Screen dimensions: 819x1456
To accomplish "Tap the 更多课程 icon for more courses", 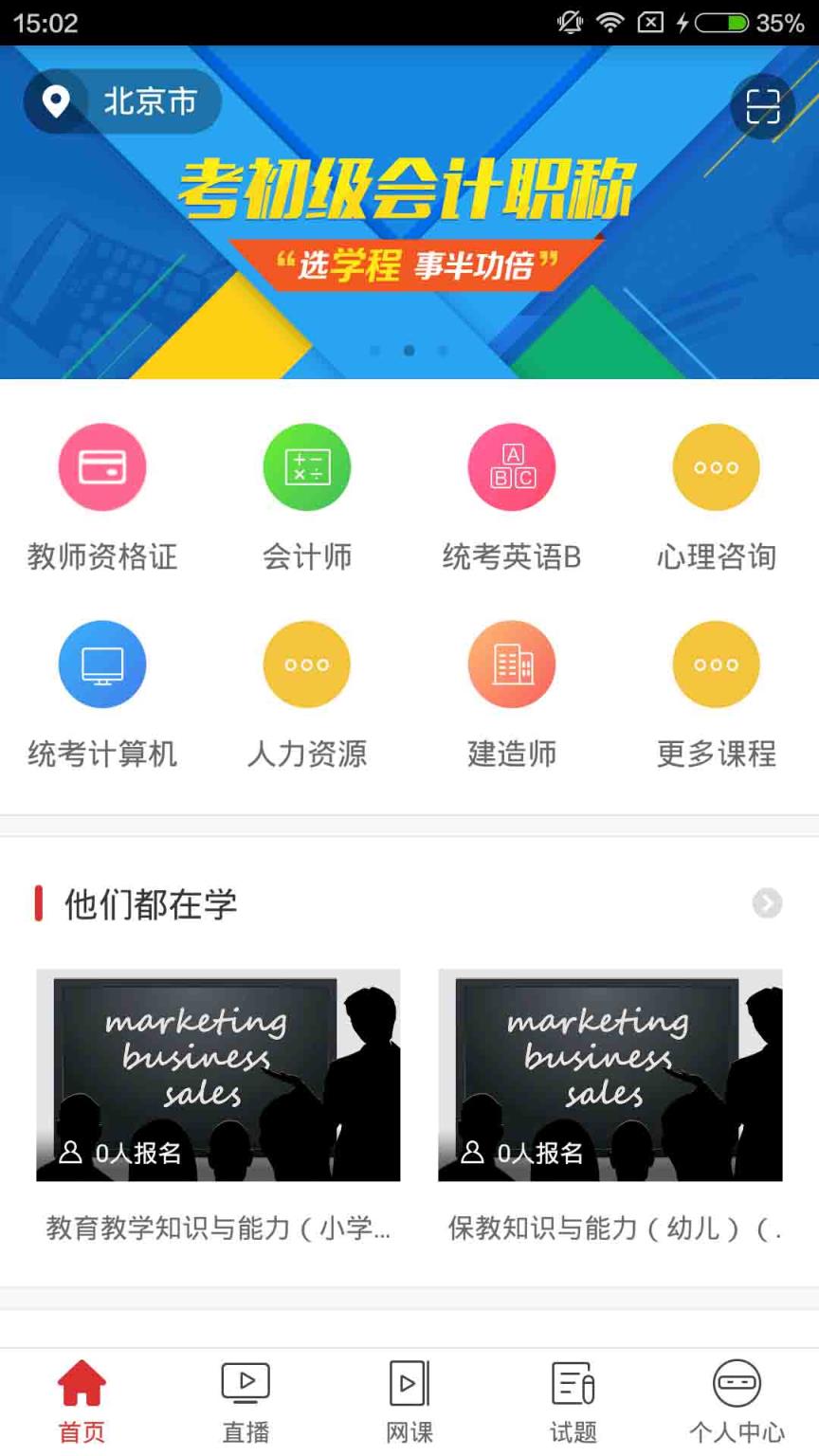I will point(717,664).
